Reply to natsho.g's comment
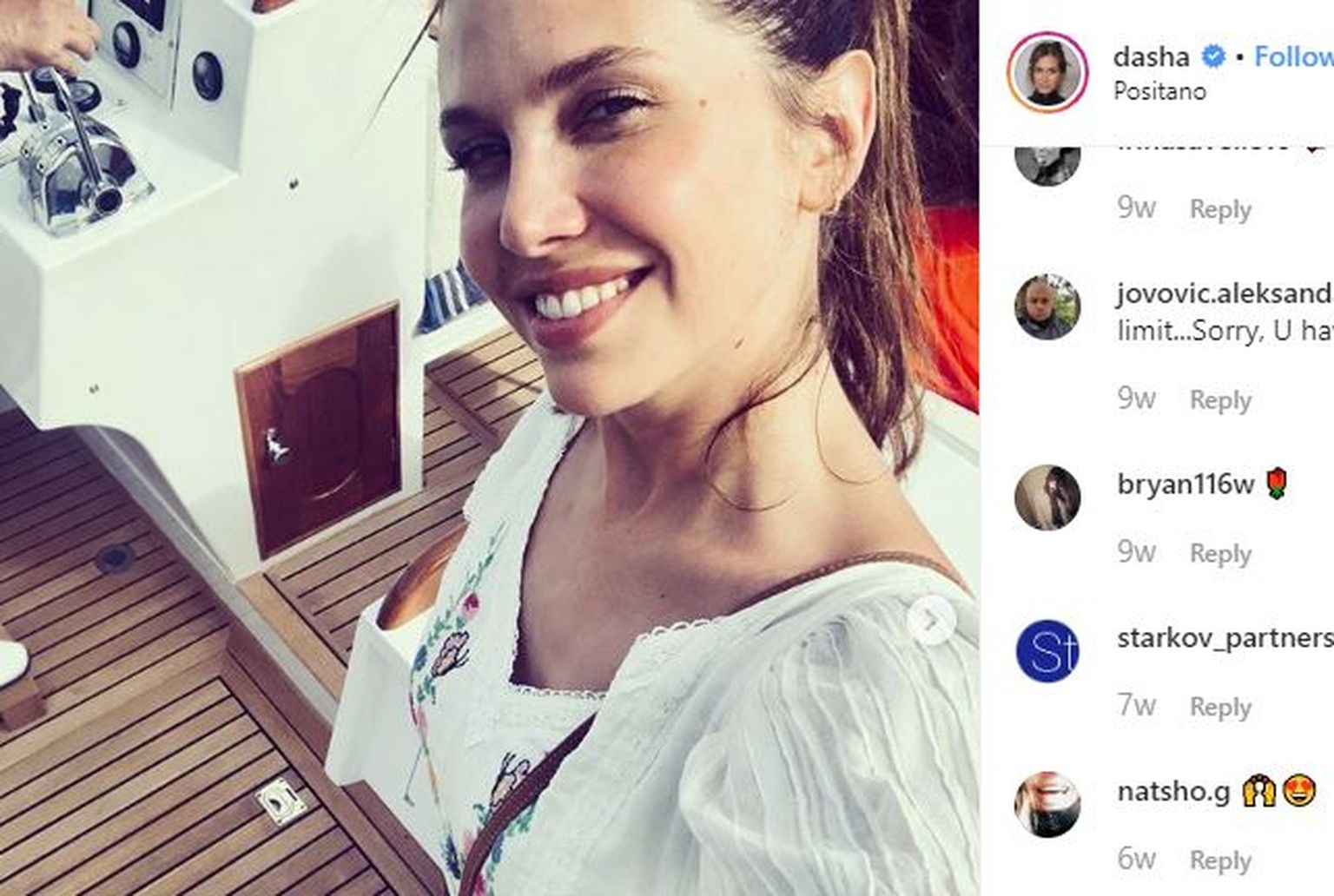 1219,860
